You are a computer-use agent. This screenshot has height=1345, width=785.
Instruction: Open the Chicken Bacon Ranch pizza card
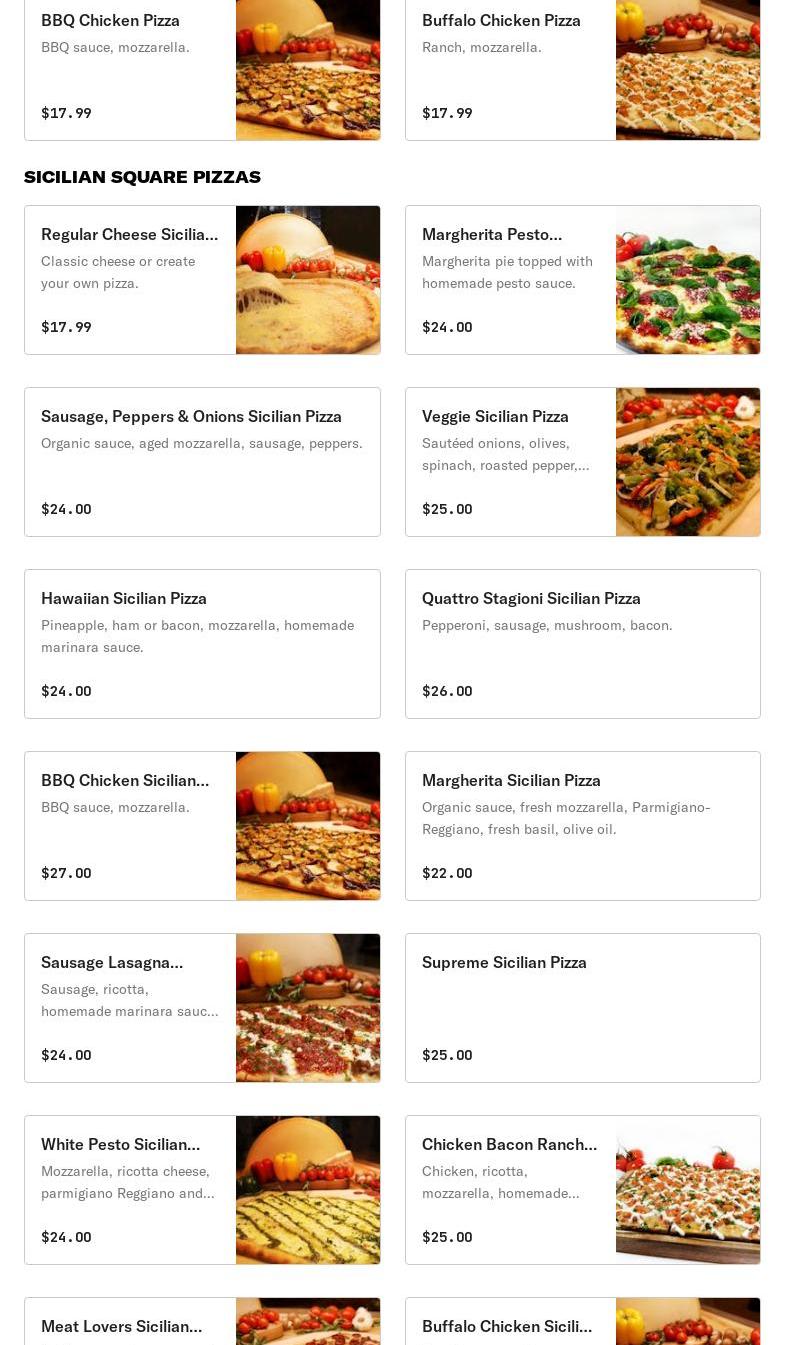(x=582, y=1190)
